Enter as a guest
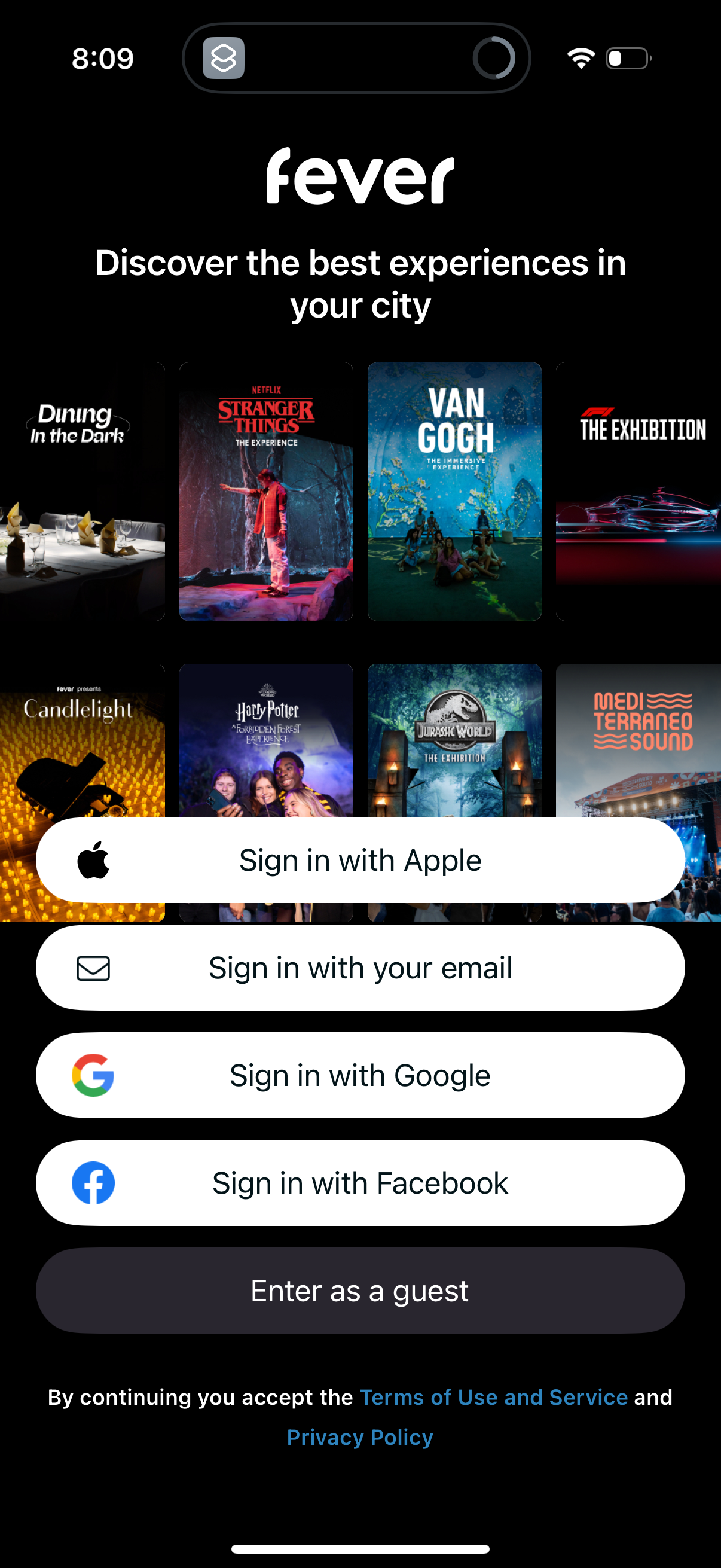Screen dimensions: 721x1568 click(360, 1290)
